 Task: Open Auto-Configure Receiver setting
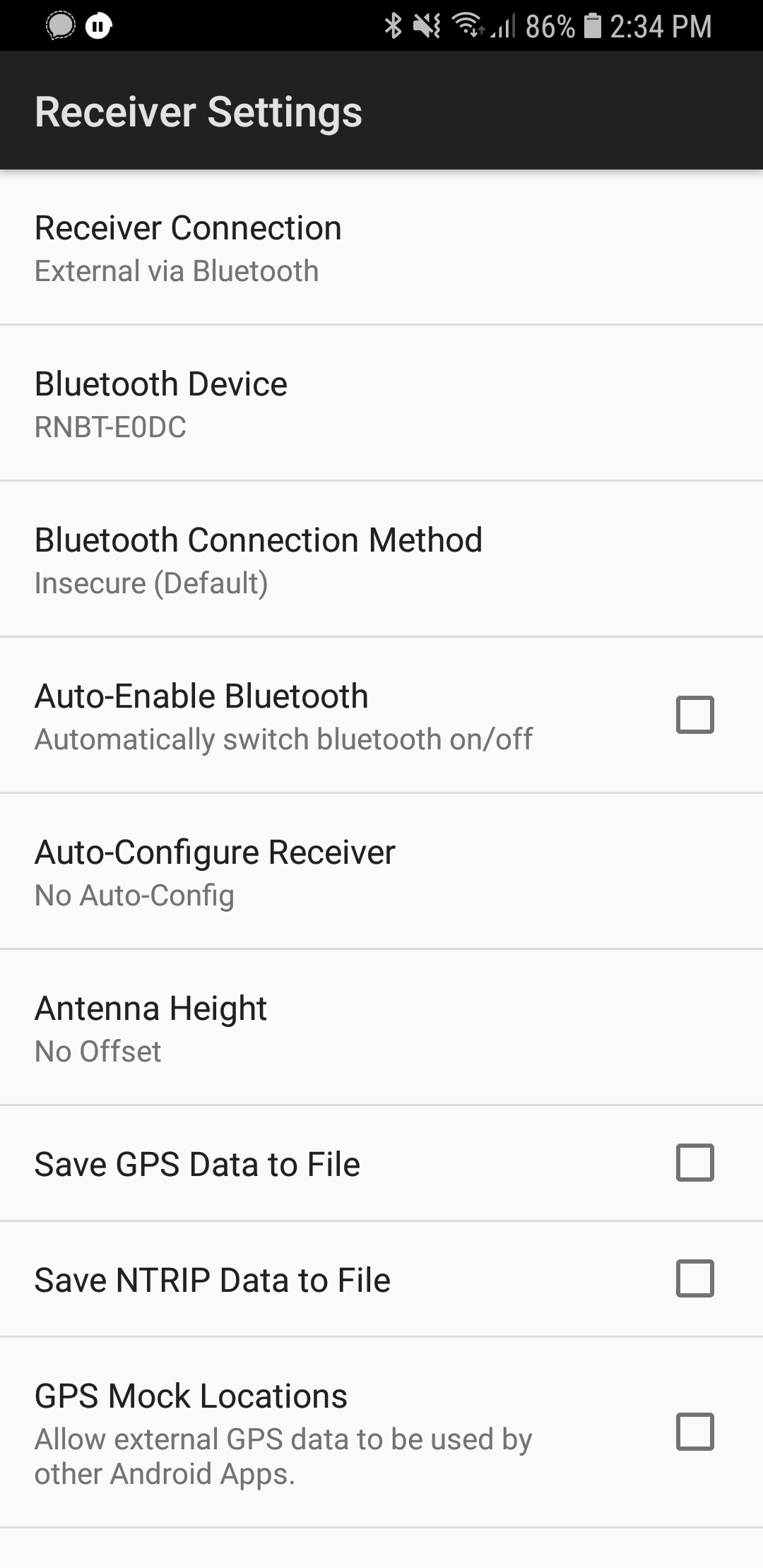381,872
